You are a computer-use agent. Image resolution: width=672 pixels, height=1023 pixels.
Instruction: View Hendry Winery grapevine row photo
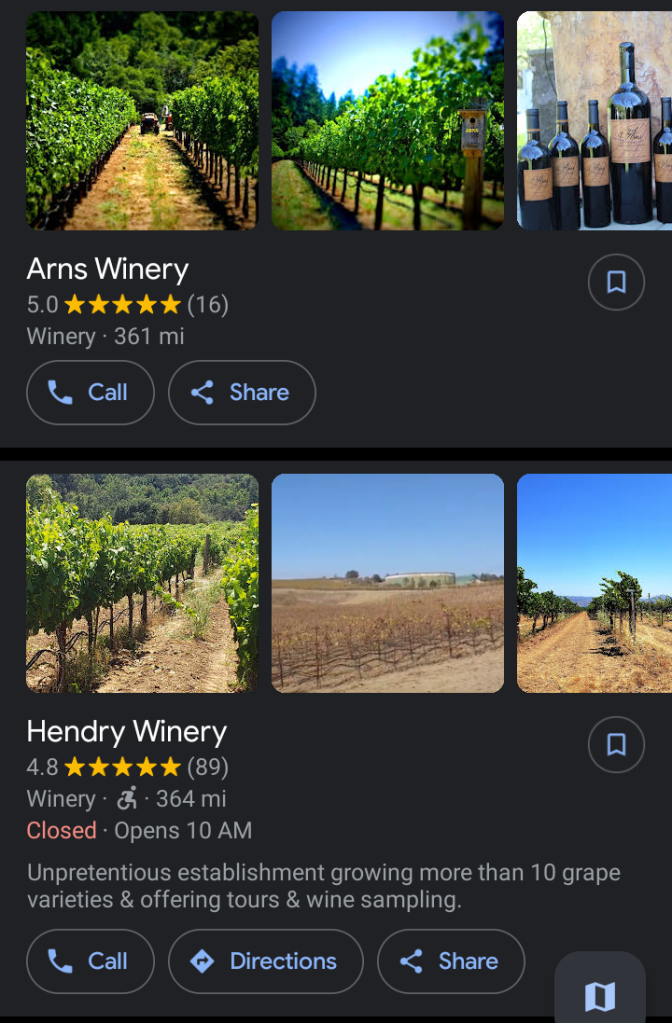(x=142, y=583)
